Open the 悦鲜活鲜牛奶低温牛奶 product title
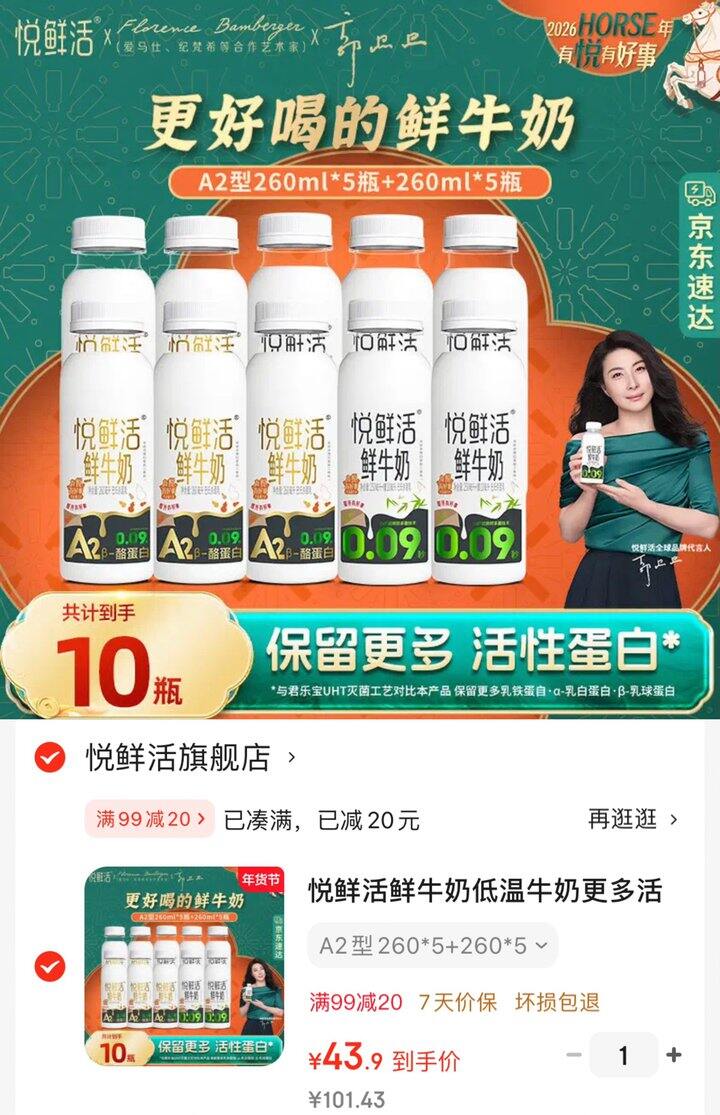The height and width of the screenshot is (1115, 720). tap(484, 890)
